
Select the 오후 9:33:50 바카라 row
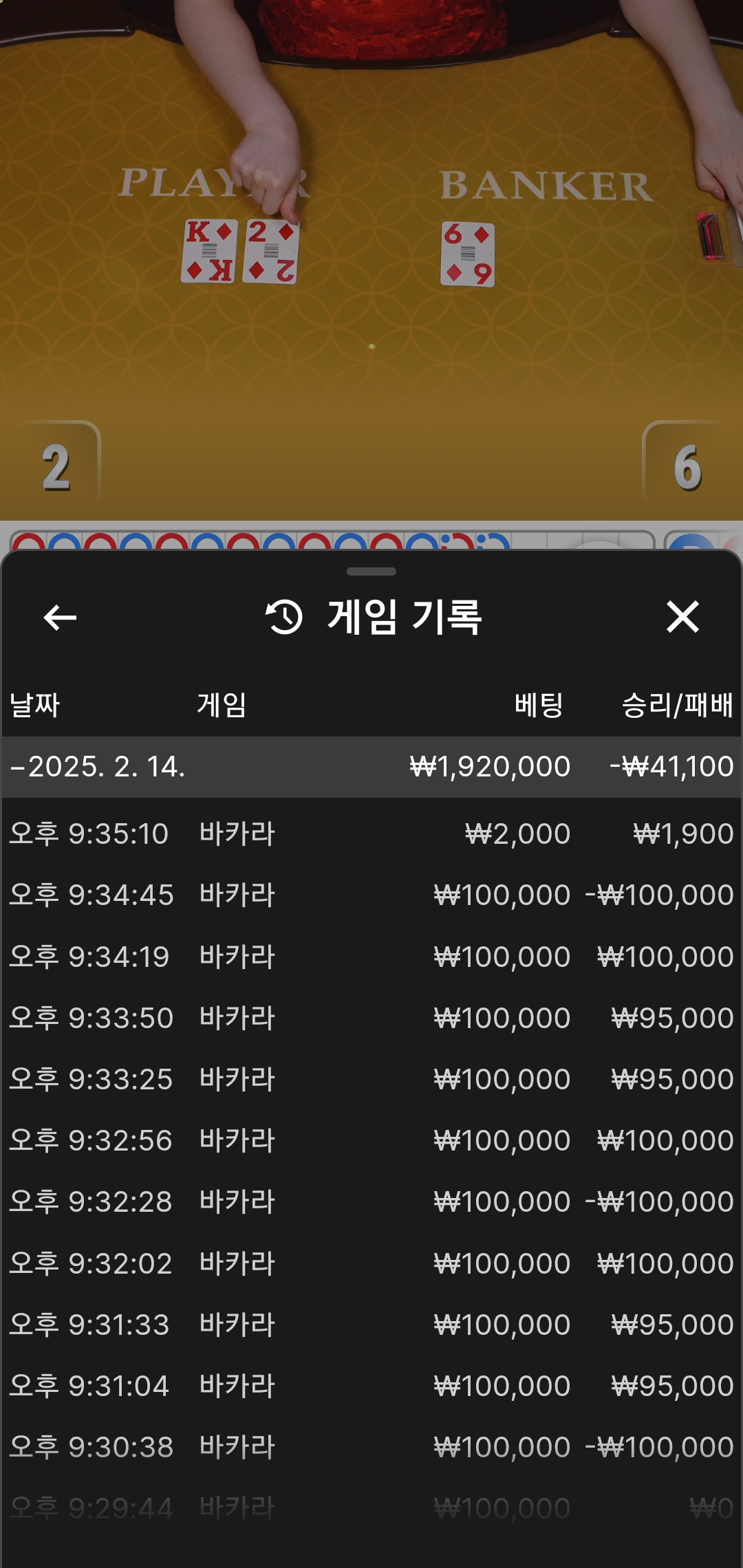click(x=371, y=1018)
